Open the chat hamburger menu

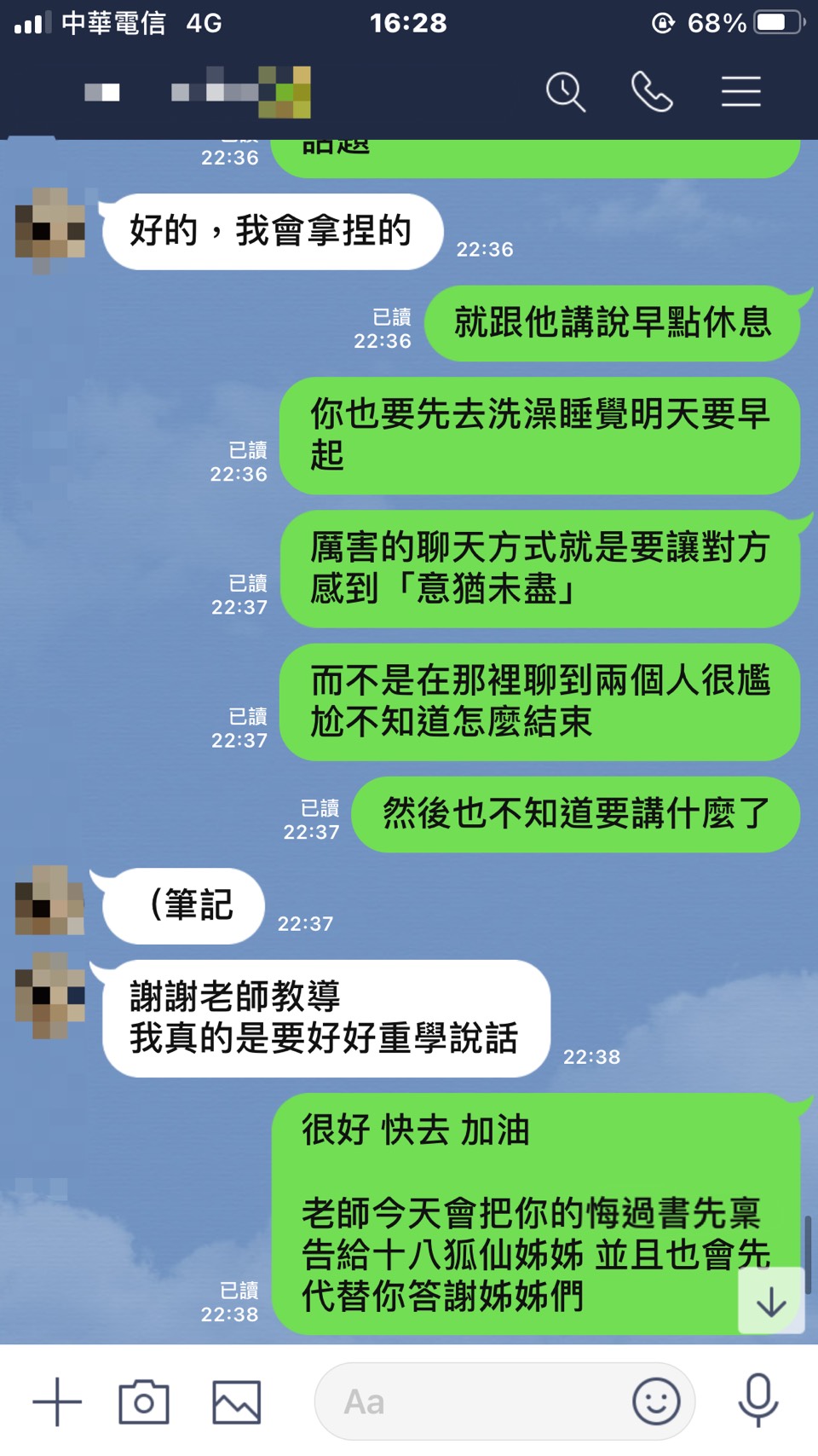coord(740,92)
